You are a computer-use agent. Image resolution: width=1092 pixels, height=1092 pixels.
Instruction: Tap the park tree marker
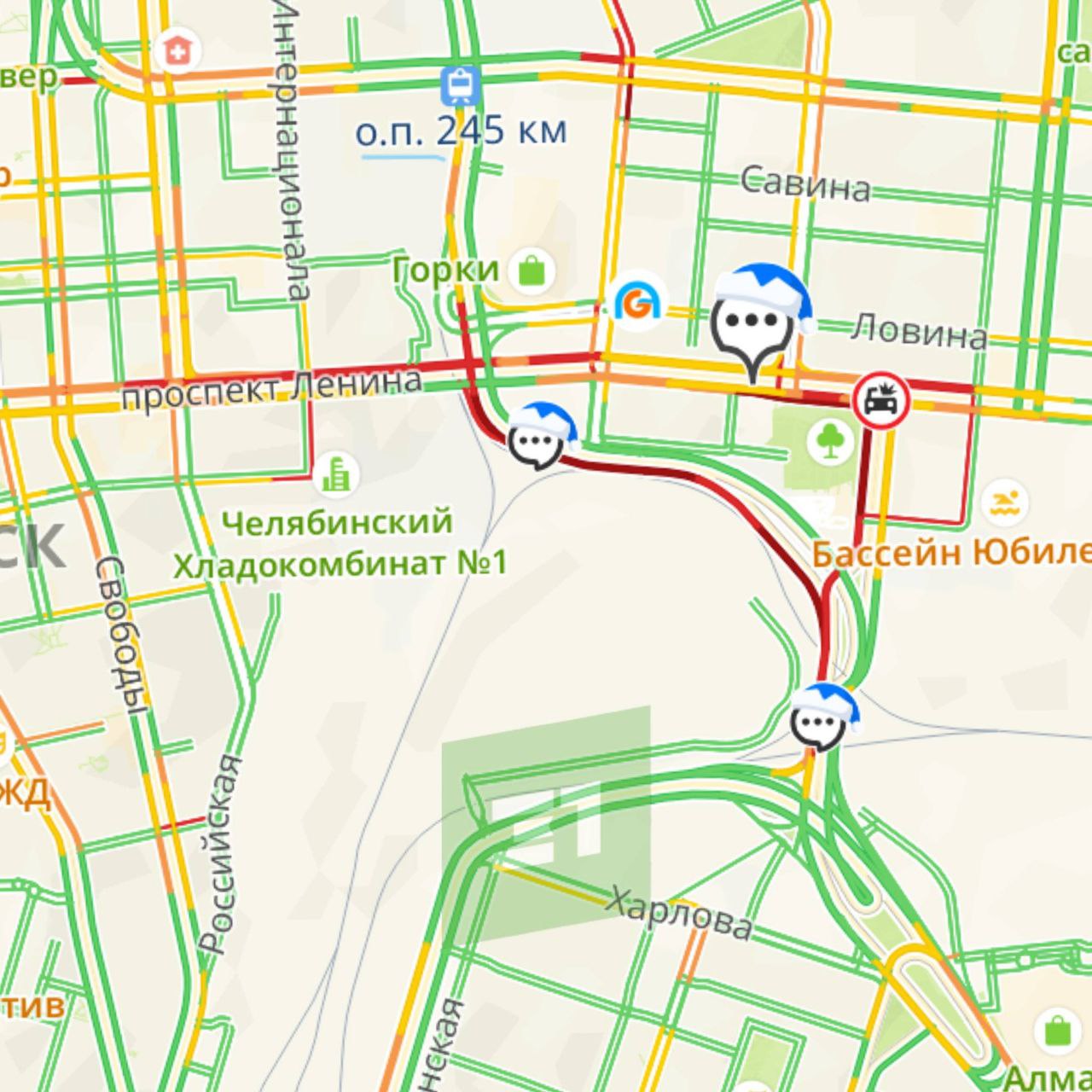coord(831,442)
